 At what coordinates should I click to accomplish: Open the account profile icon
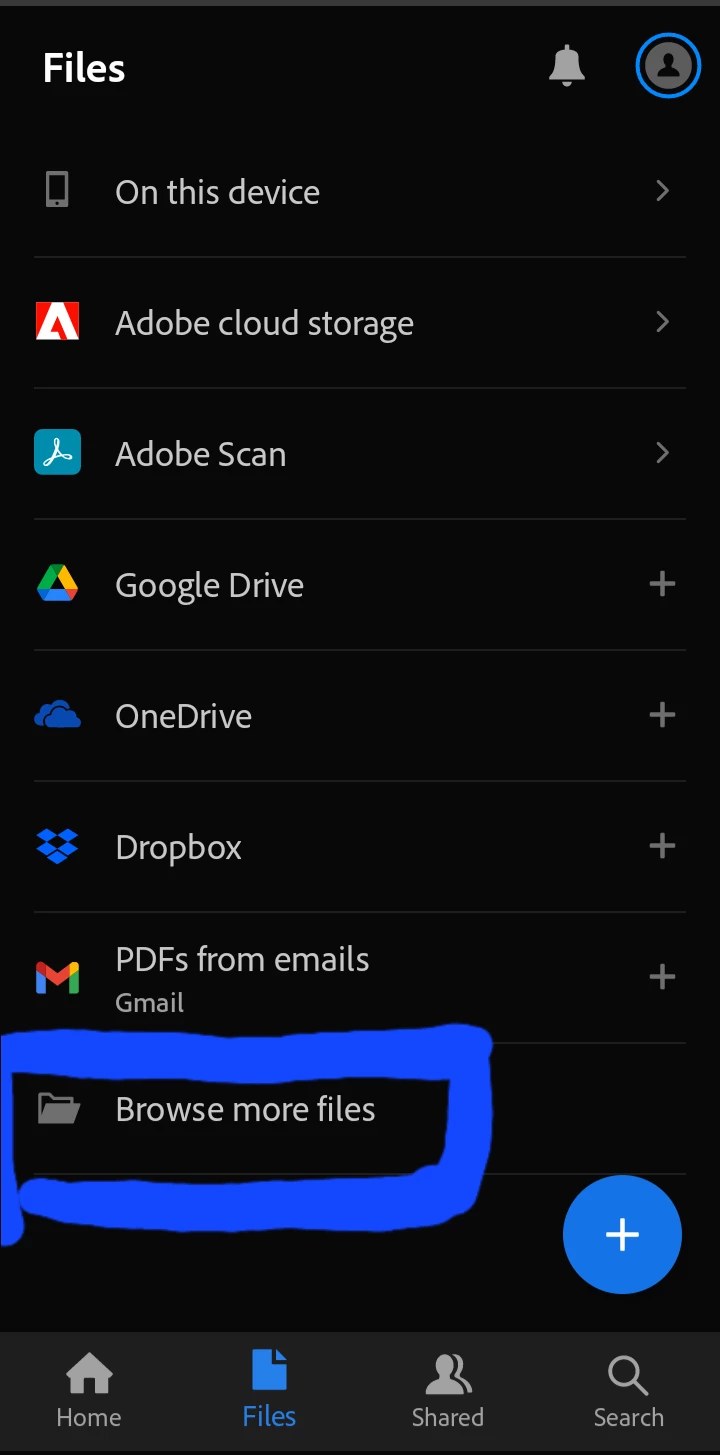coord(668,66)
